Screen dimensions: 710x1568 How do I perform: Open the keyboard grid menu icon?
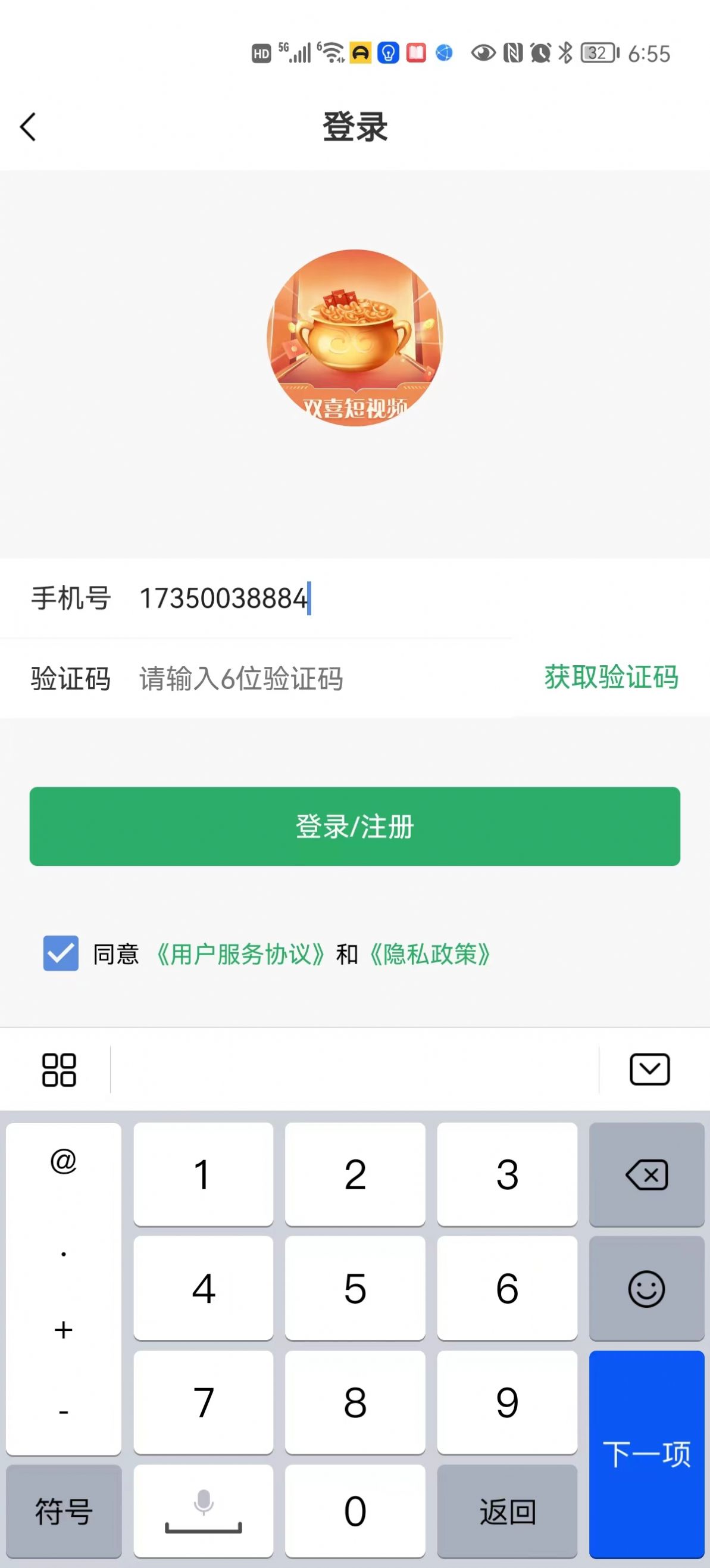59,1070
